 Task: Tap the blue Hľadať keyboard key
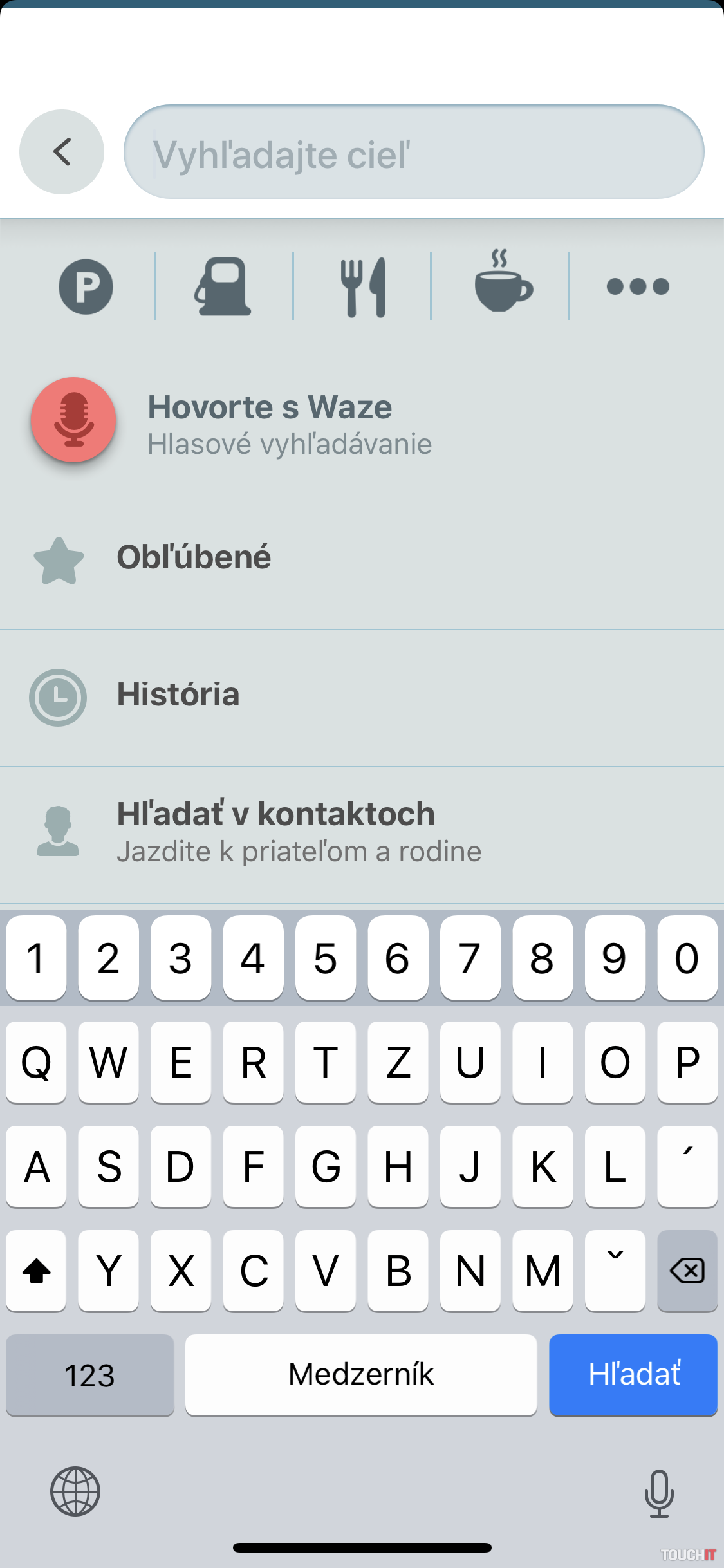(x=633, y=1375)
